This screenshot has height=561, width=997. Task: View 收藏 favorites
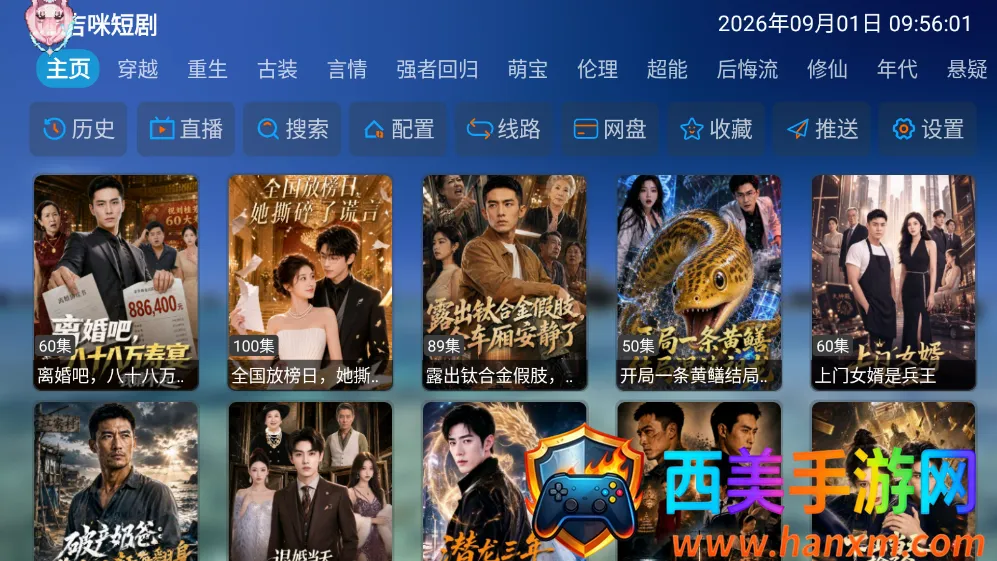point(716,129)
